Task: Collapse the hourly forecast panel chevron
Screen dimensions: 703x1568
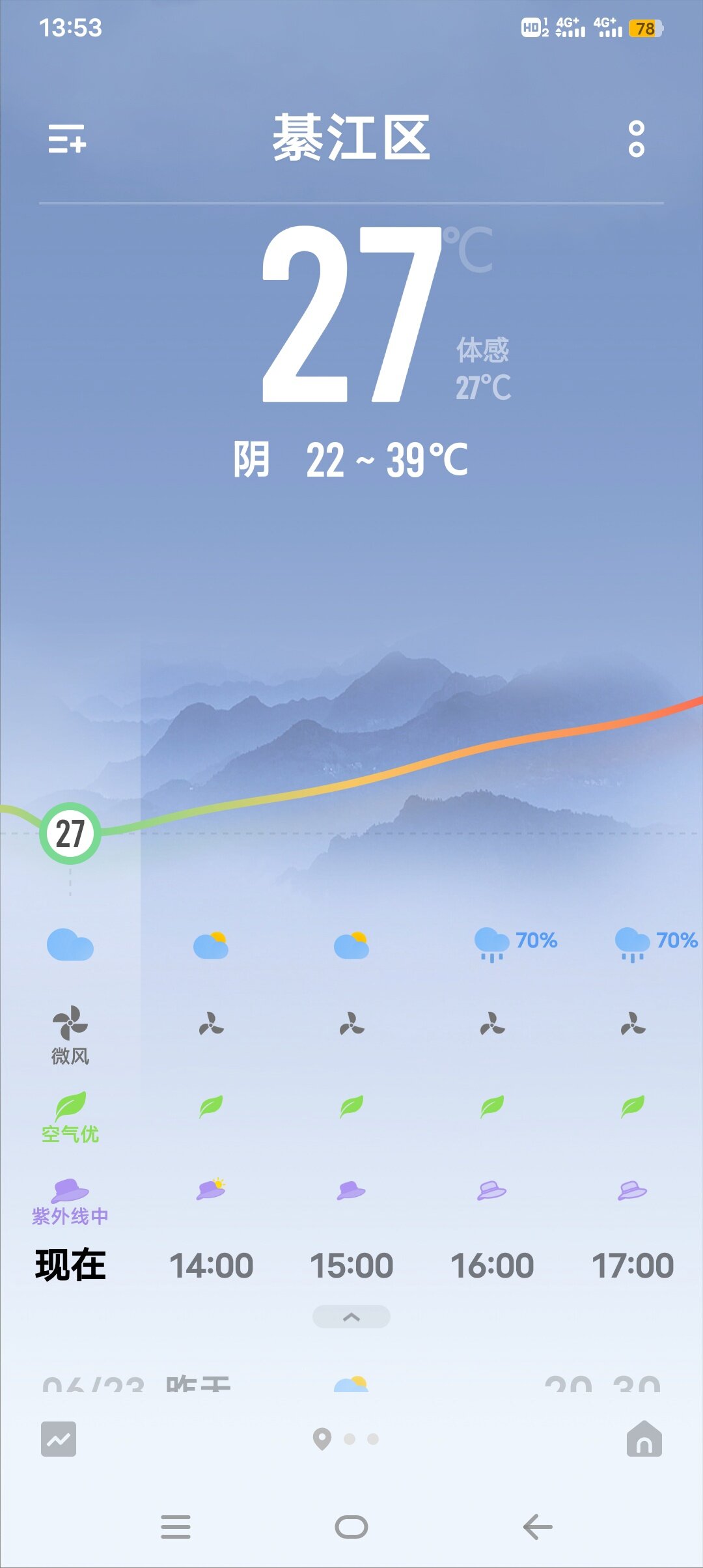Action: pos(351,1317)
